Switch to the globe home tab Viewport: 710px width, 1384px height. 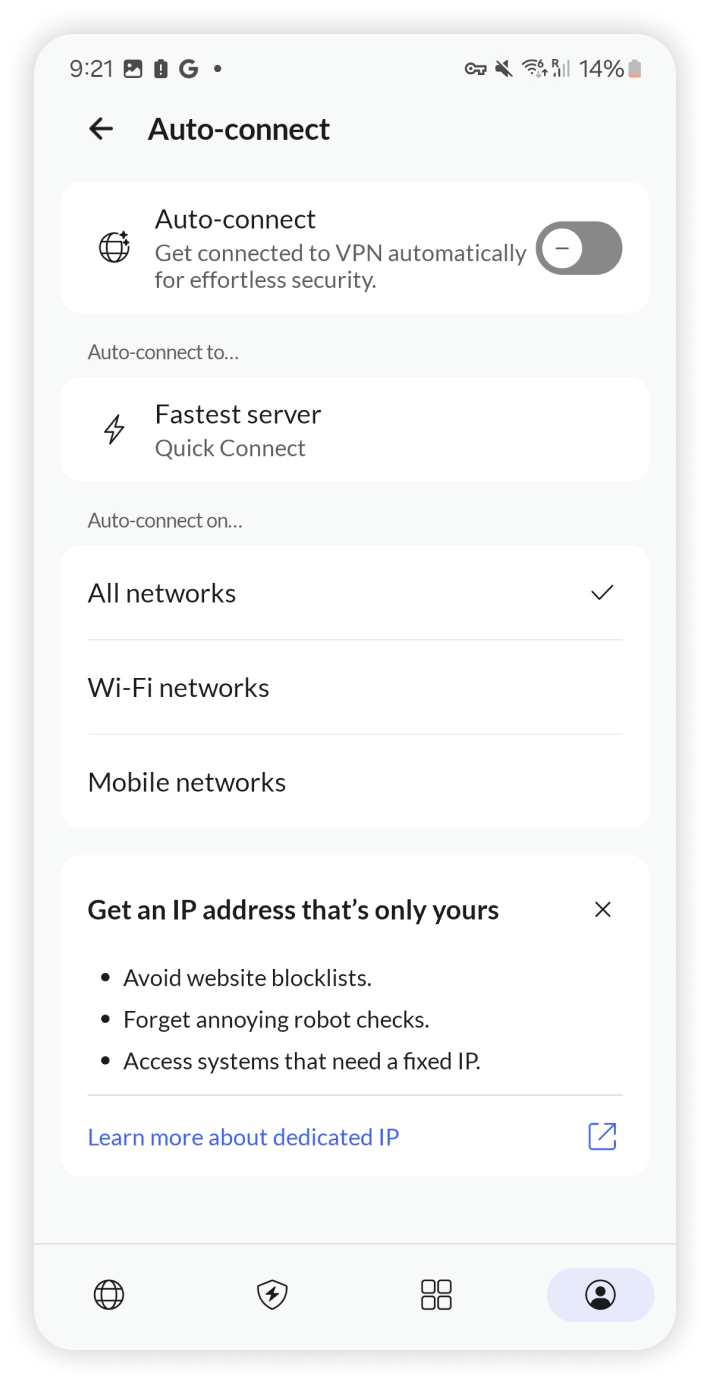[109, 1295]
